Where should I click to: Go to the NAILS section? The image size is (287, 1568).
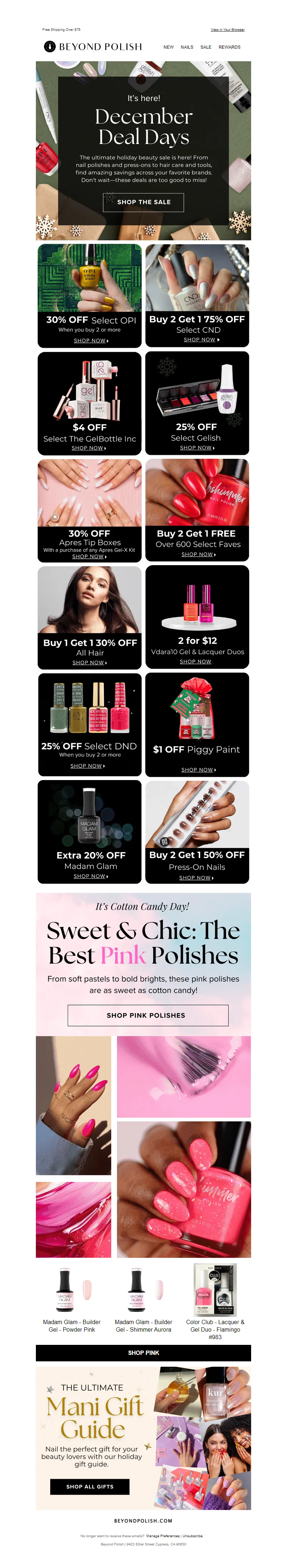[187, 47]
